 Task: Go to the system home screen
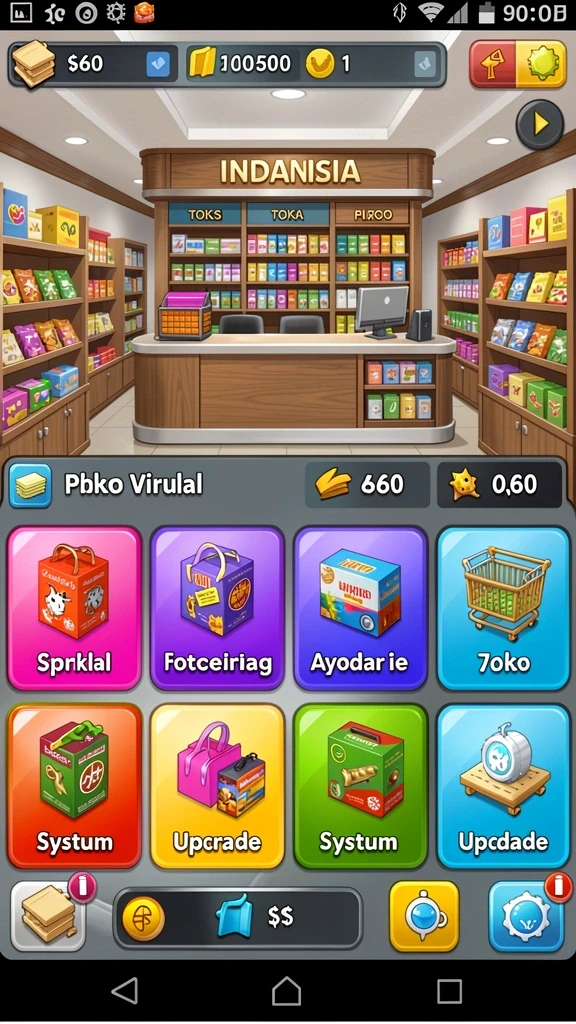287,991
